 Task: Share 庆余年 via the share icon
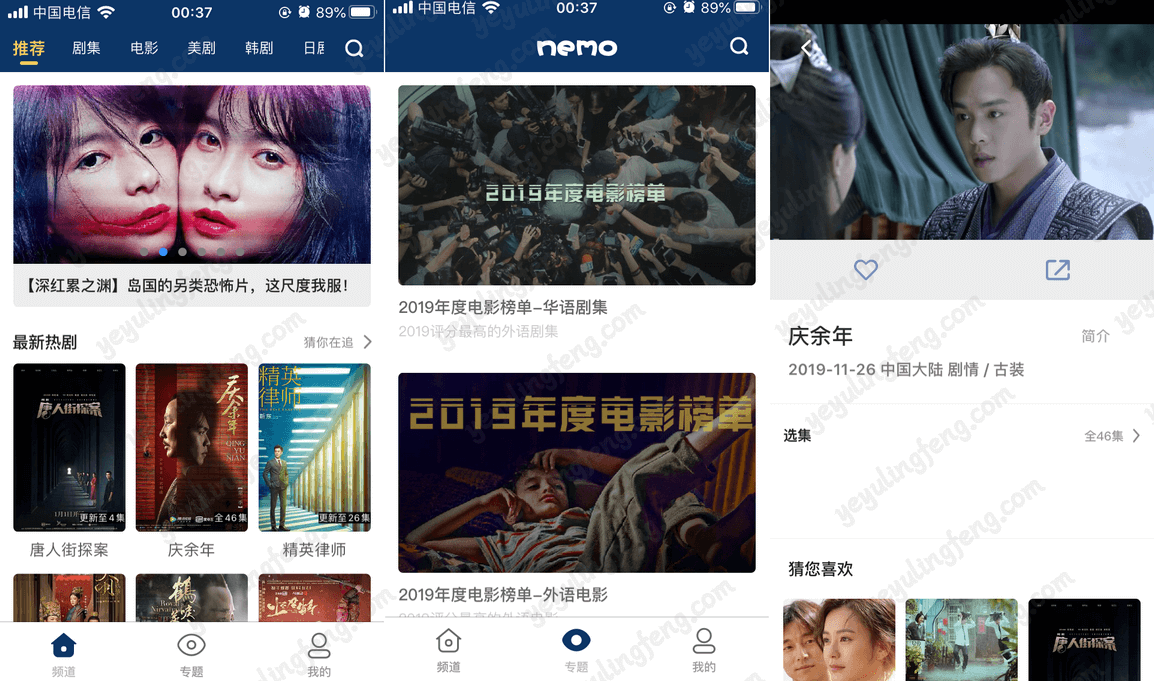[x=1057, y=269]
